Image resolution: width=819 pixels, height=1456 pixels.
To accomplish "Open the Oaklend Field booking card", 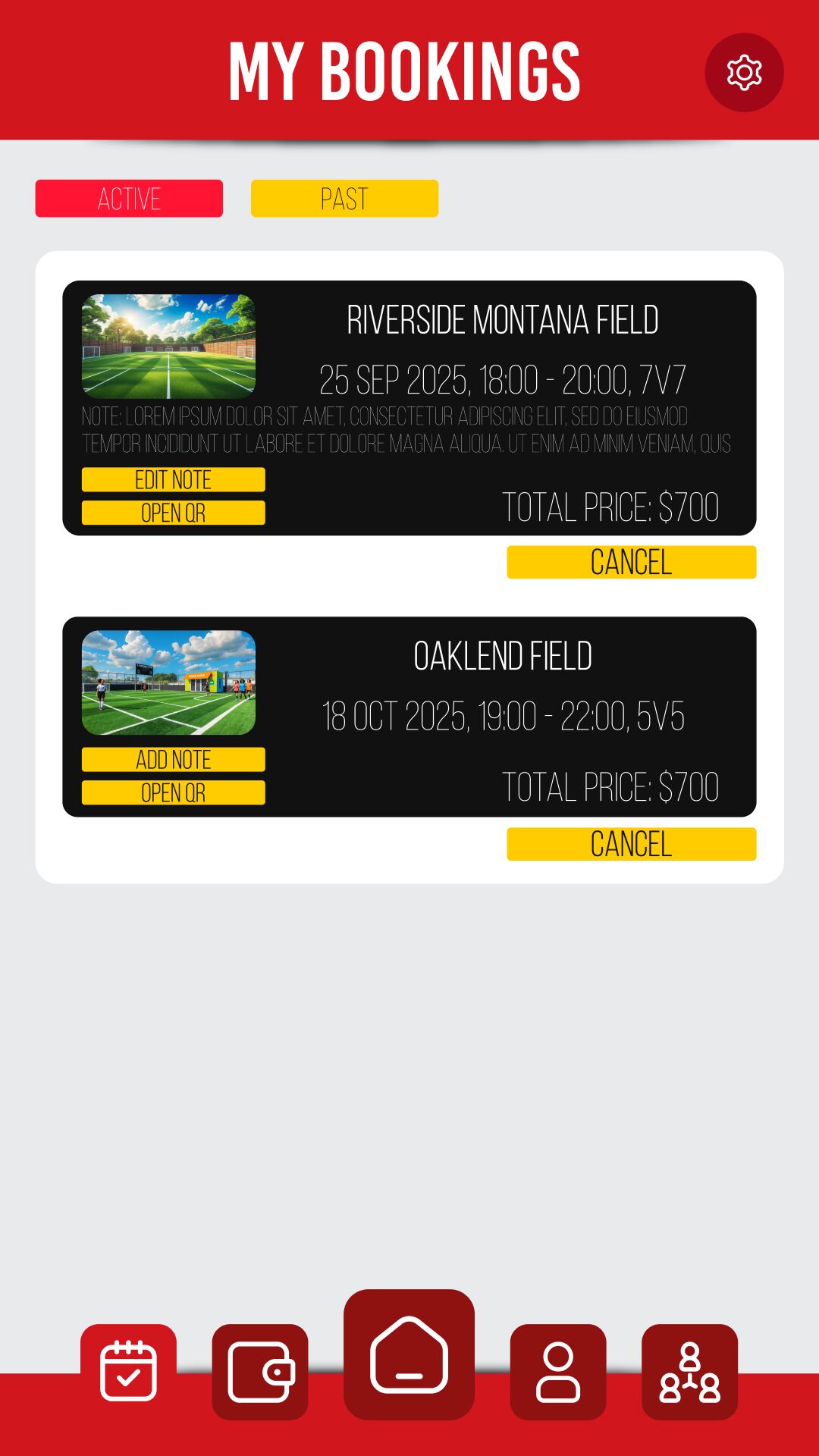I will click(502, 657).
